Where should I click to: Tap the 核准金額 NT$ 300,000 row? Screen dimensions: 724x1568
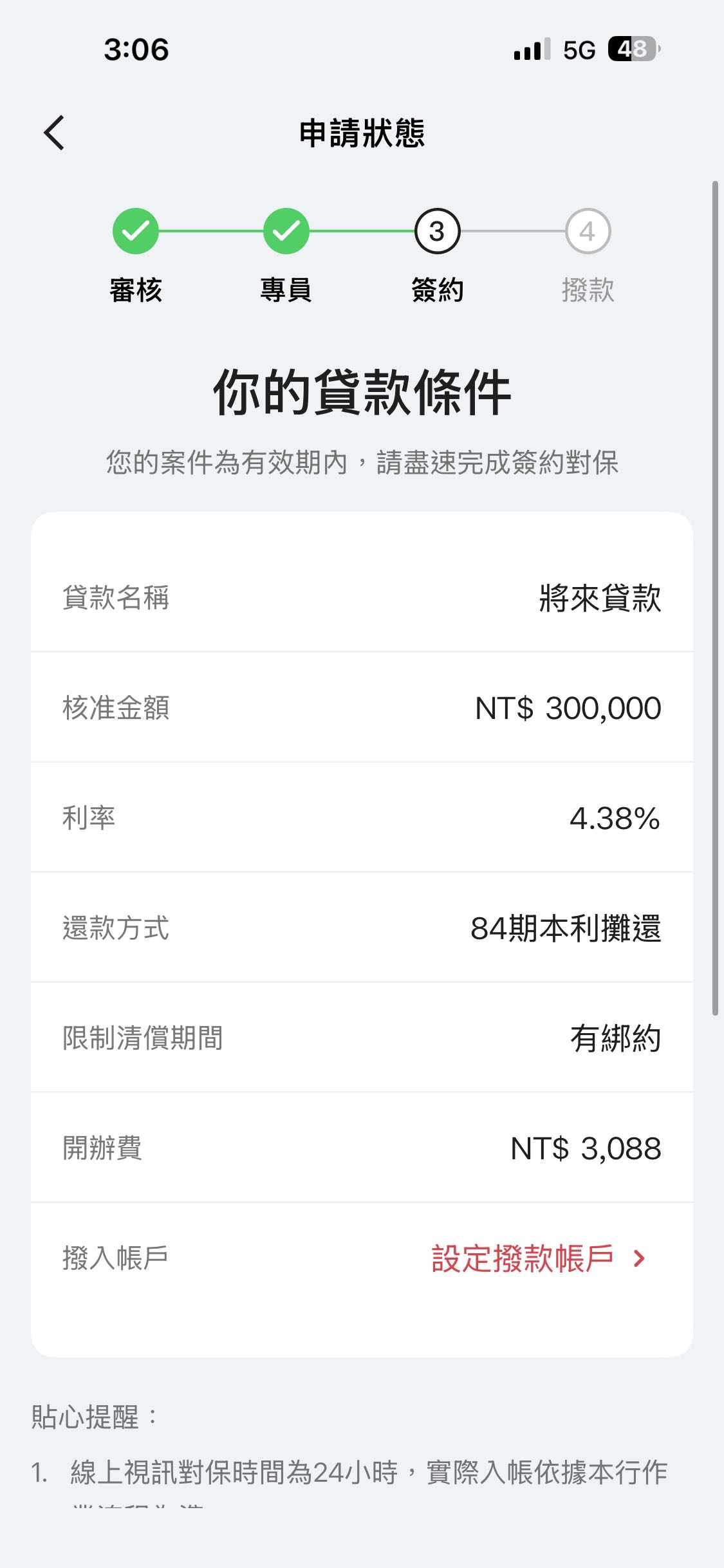362,708
